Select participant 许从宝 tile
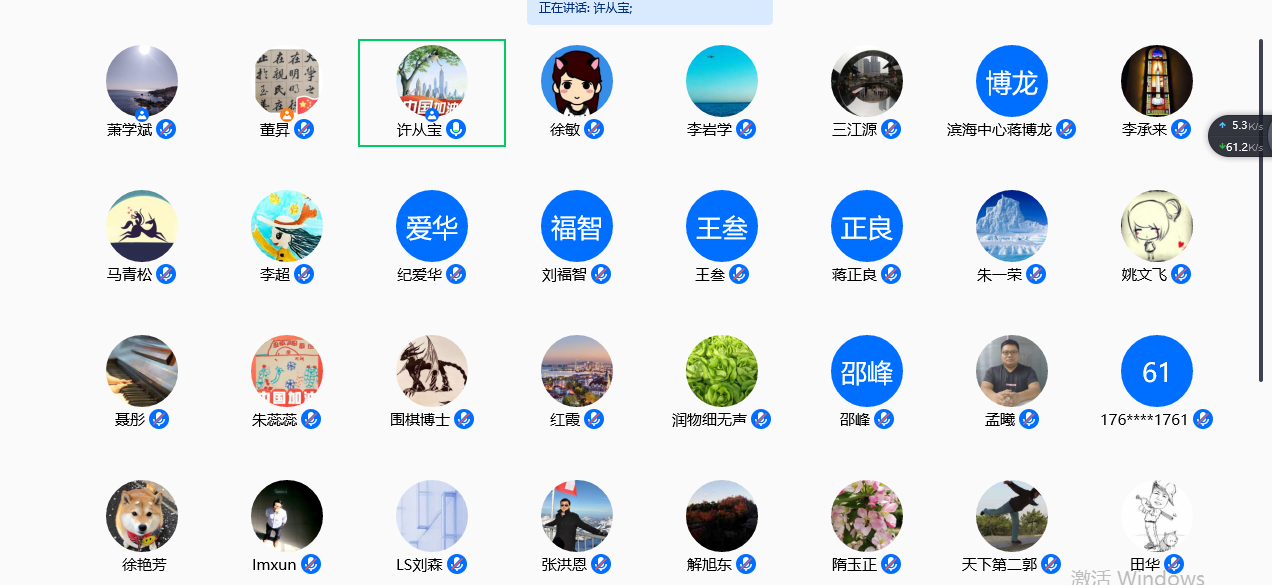The height and width of the screenshot is (585, 1272). coord(432,82)
